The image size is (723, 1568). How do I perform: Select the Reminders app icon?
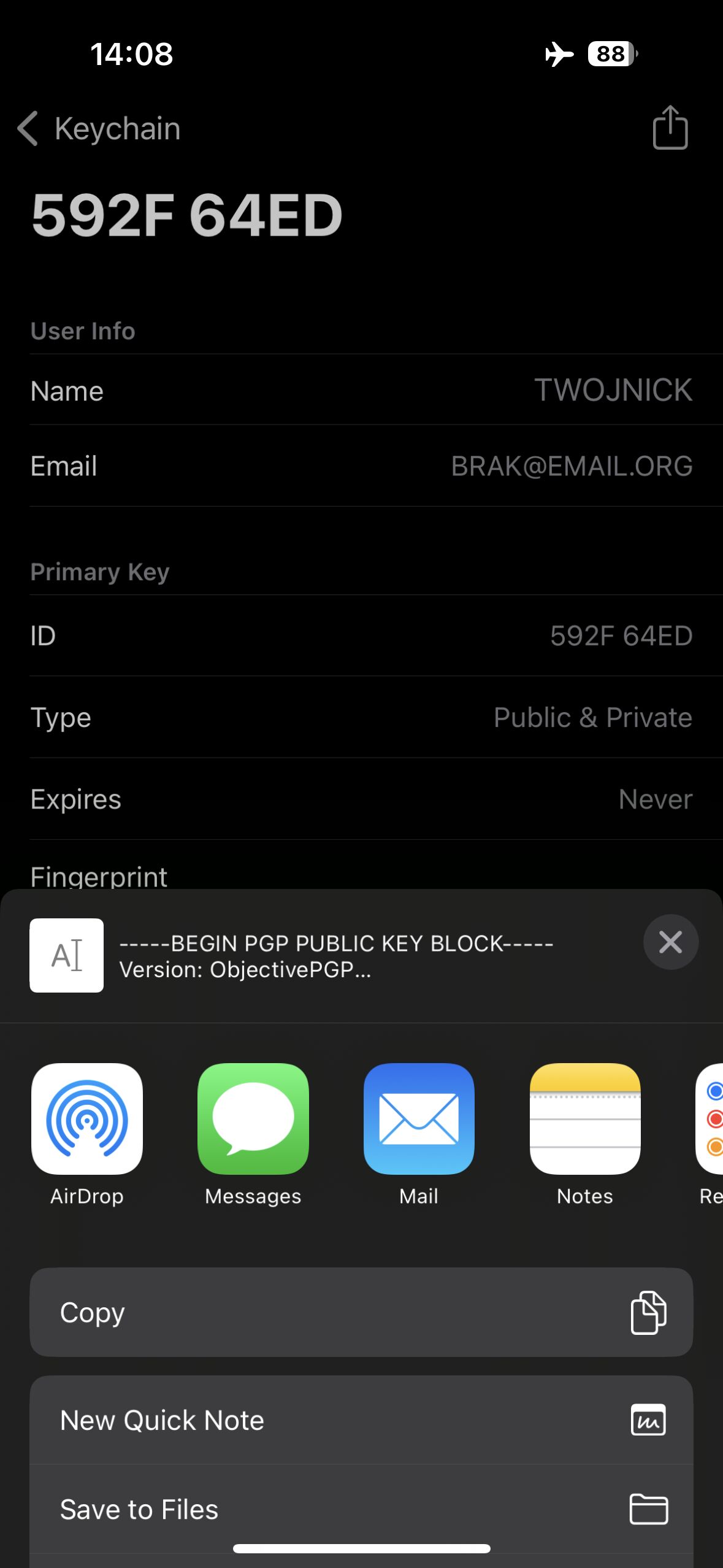(711, 1118)
